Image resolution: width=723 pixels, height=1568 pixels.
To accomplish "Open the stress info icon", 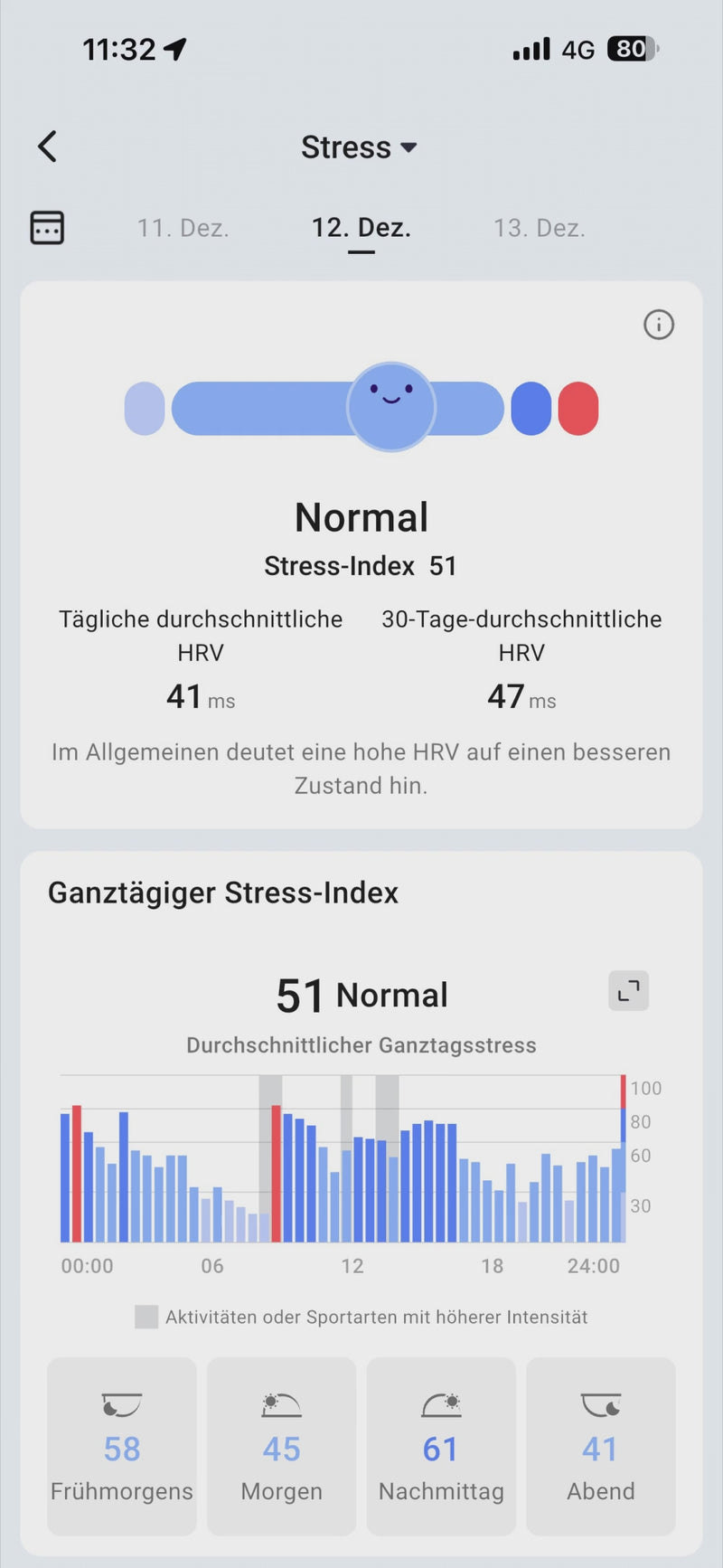I will (658, 325).
